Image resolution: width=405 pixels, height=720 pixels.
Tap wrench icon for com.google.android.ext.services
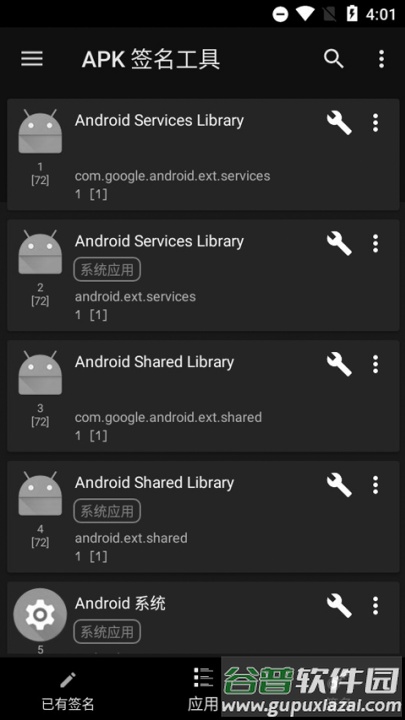[339, 123]
